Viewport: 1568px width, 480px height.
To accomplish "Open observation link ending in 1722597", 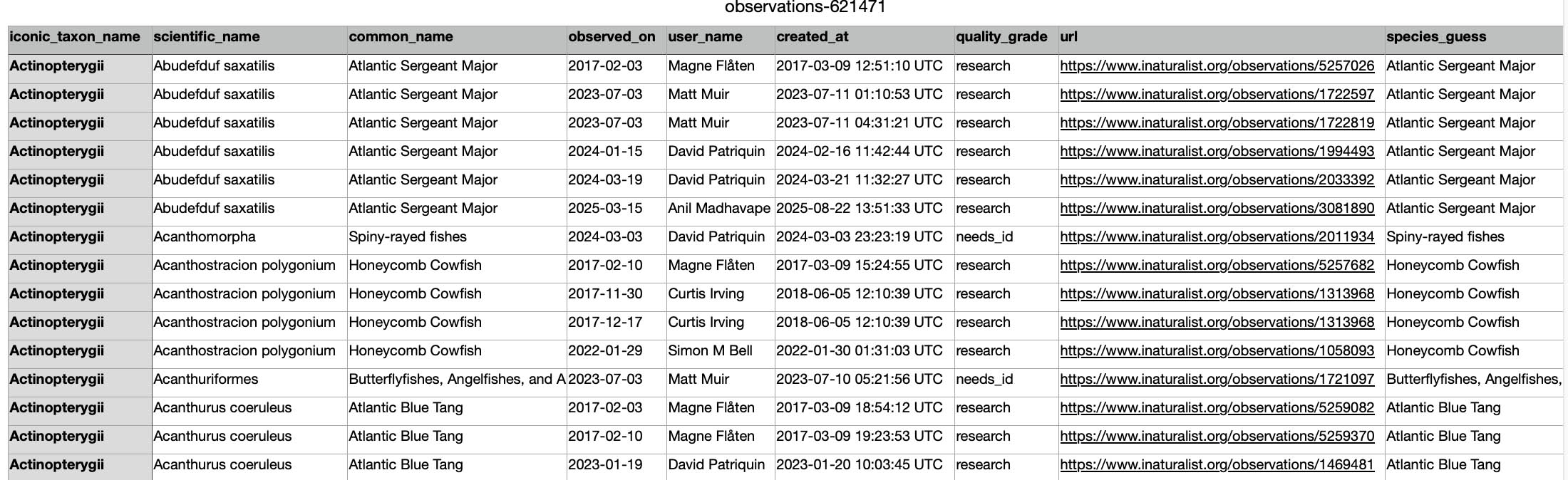I will tap(1217, 95).
